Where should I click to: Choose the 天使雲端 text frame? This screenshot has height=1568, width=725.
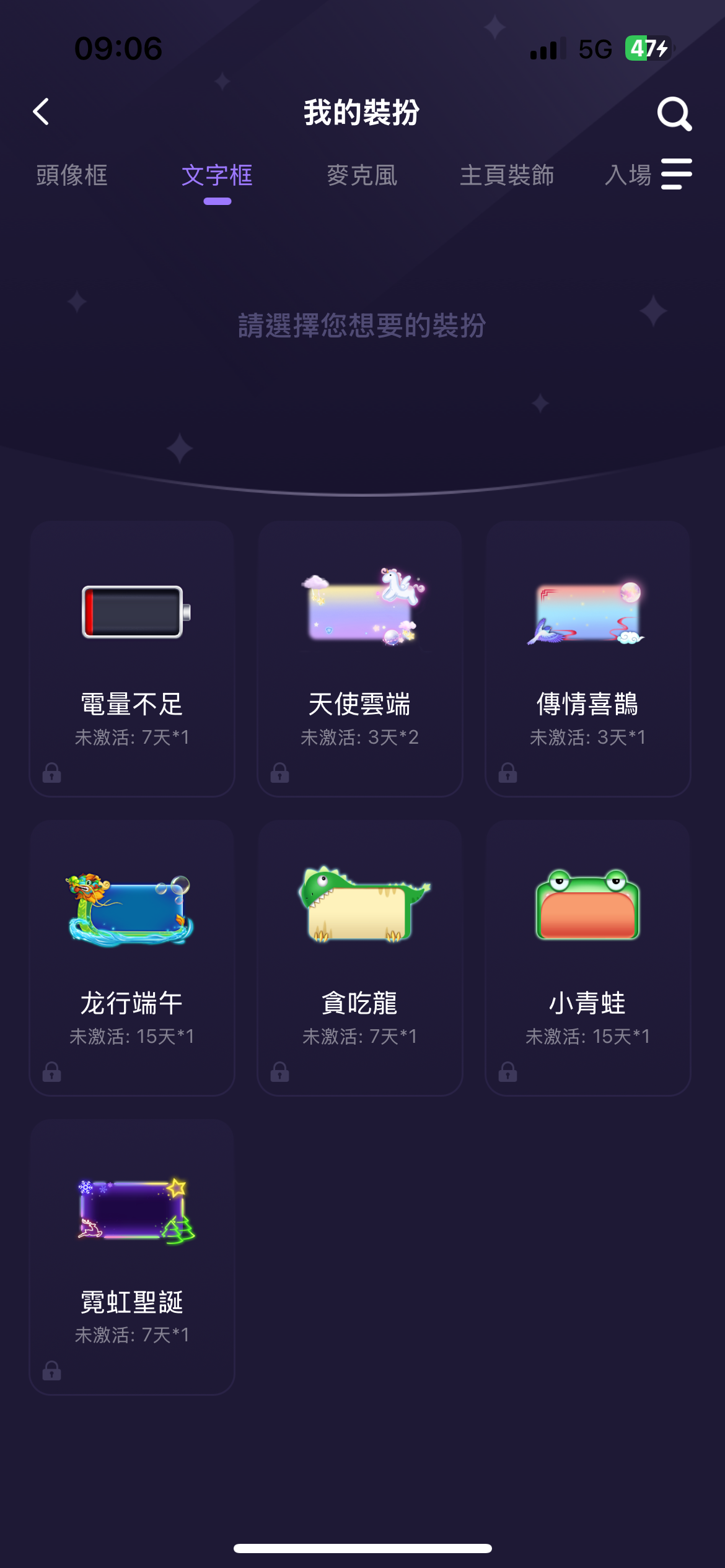[x=360, y=658]
